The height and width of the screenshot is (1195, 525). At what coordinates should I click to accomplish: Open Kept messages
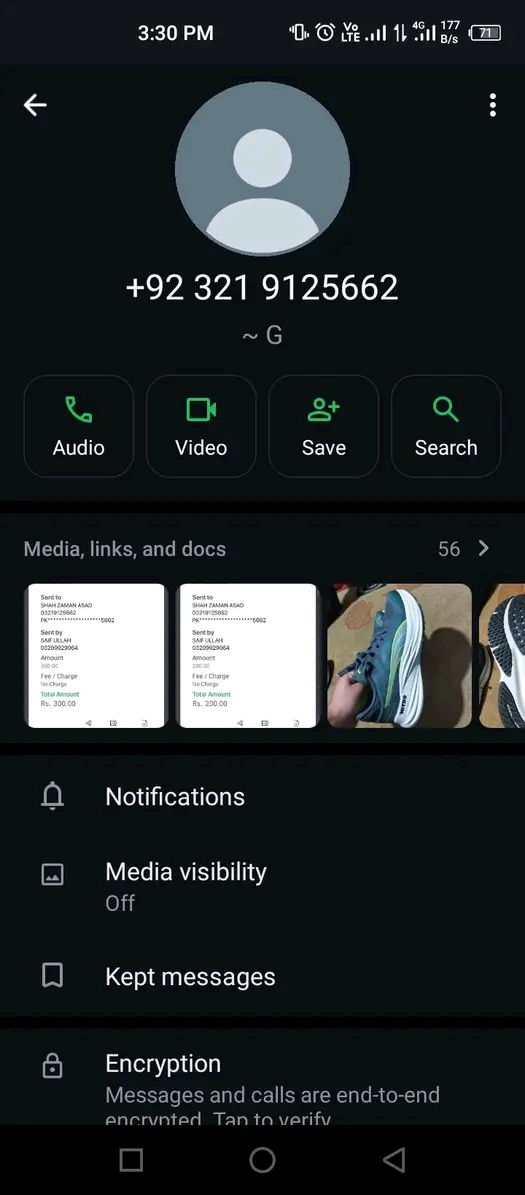click(262, 976)
